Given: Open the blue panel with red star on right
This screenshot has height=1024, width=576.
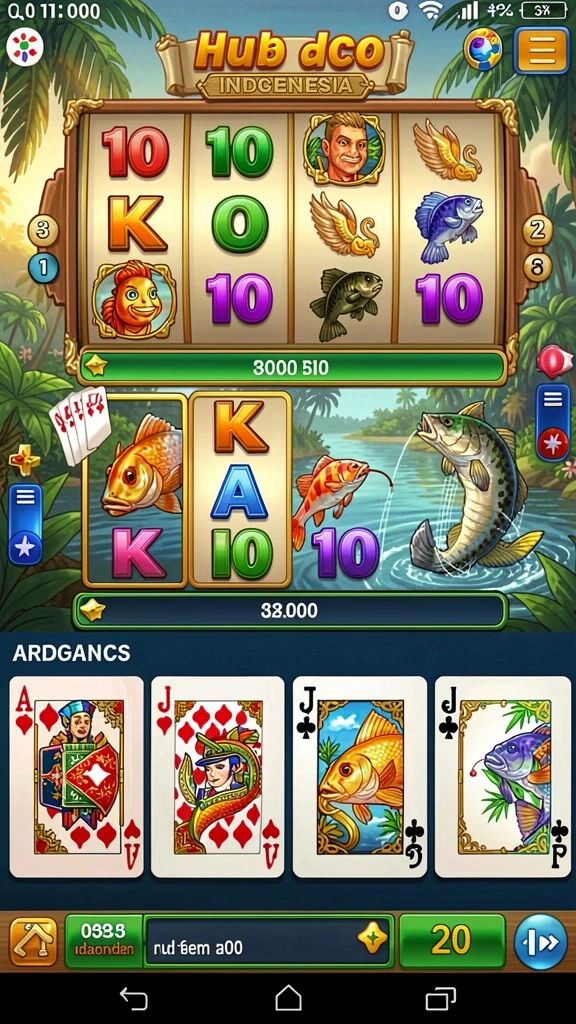Looking at the screenshot, I should [x=552, y=422].
